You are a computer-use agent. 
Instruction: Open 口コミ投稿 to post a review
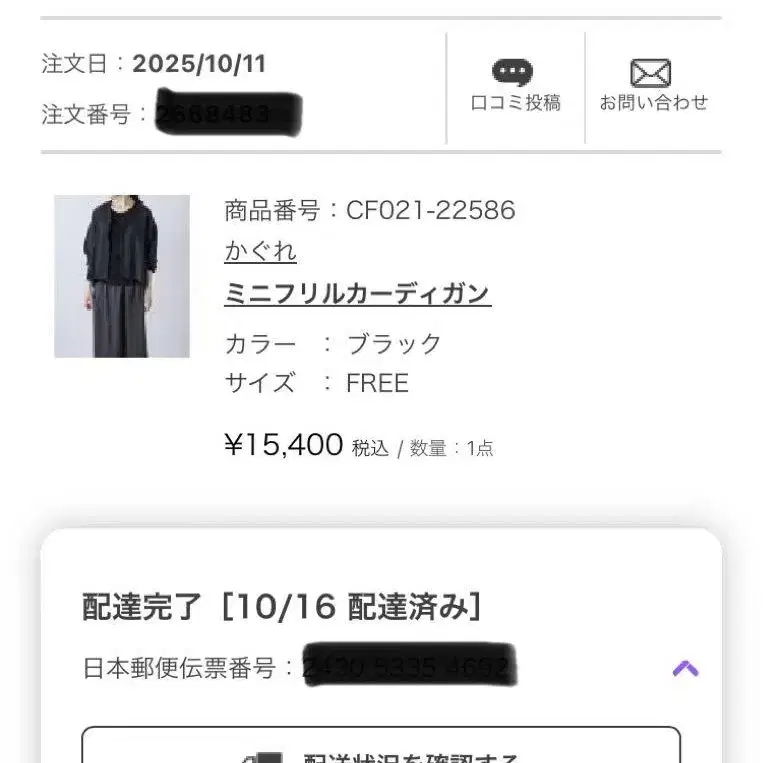pos(515,86)
